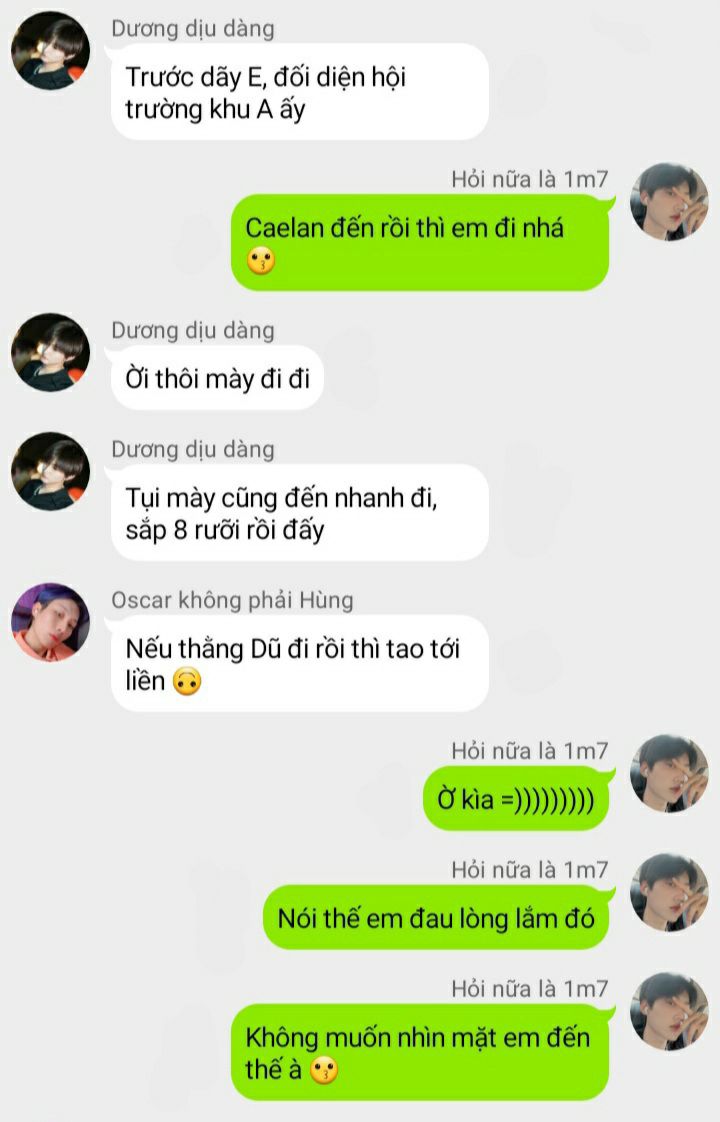Screen dimensions: 720x1122
Task: Open Dương dịu dàng's avatar beside 'Trước dãy E' message
Action: tap(50, 51)
